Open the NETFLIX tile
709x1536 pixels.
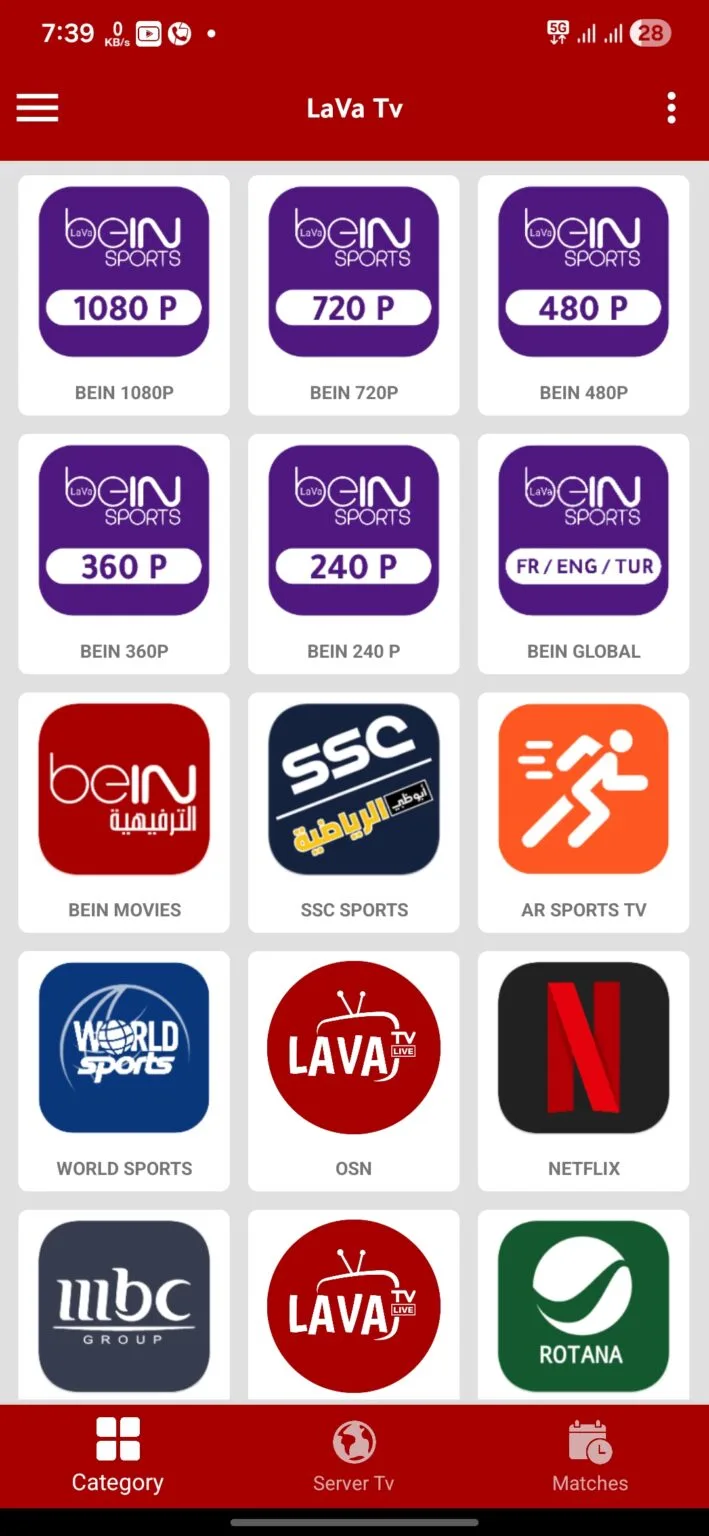(x=584, y=1070)
